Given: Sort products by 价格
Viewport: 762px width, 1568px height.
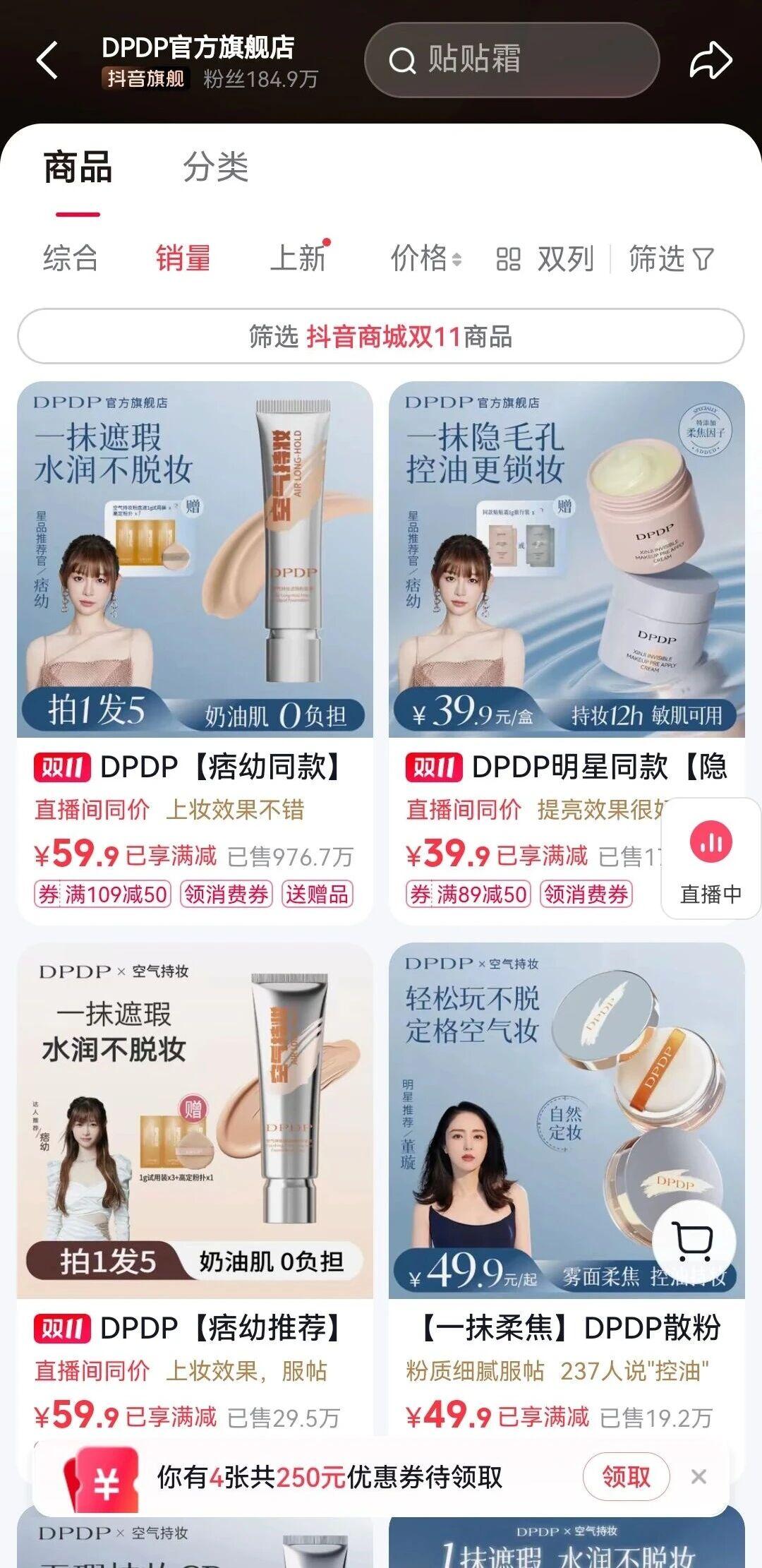Looking at the screenshot, I should coord(425,258).
